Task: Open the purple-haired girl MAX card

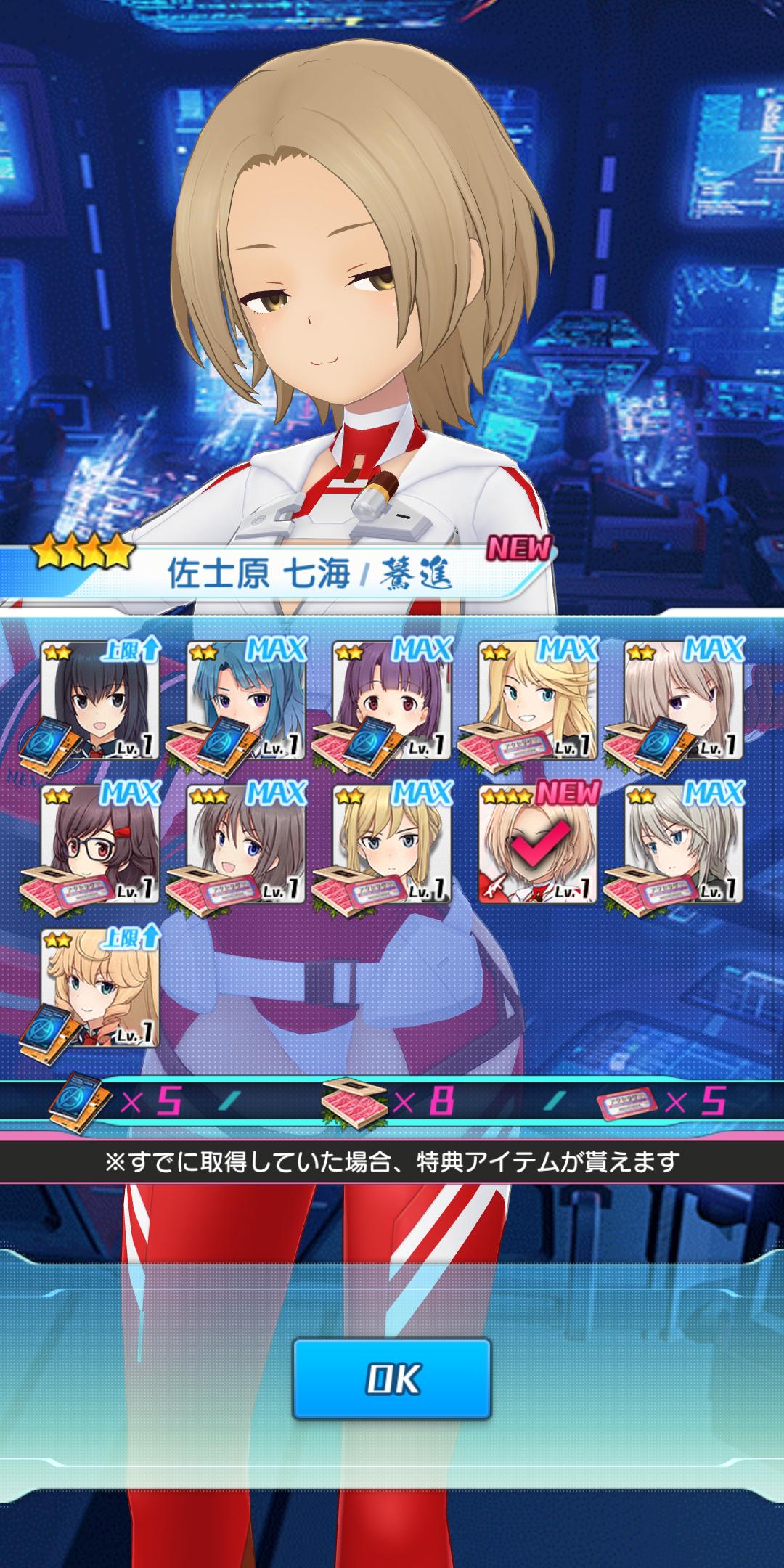Action: click(x=392, y=701)
